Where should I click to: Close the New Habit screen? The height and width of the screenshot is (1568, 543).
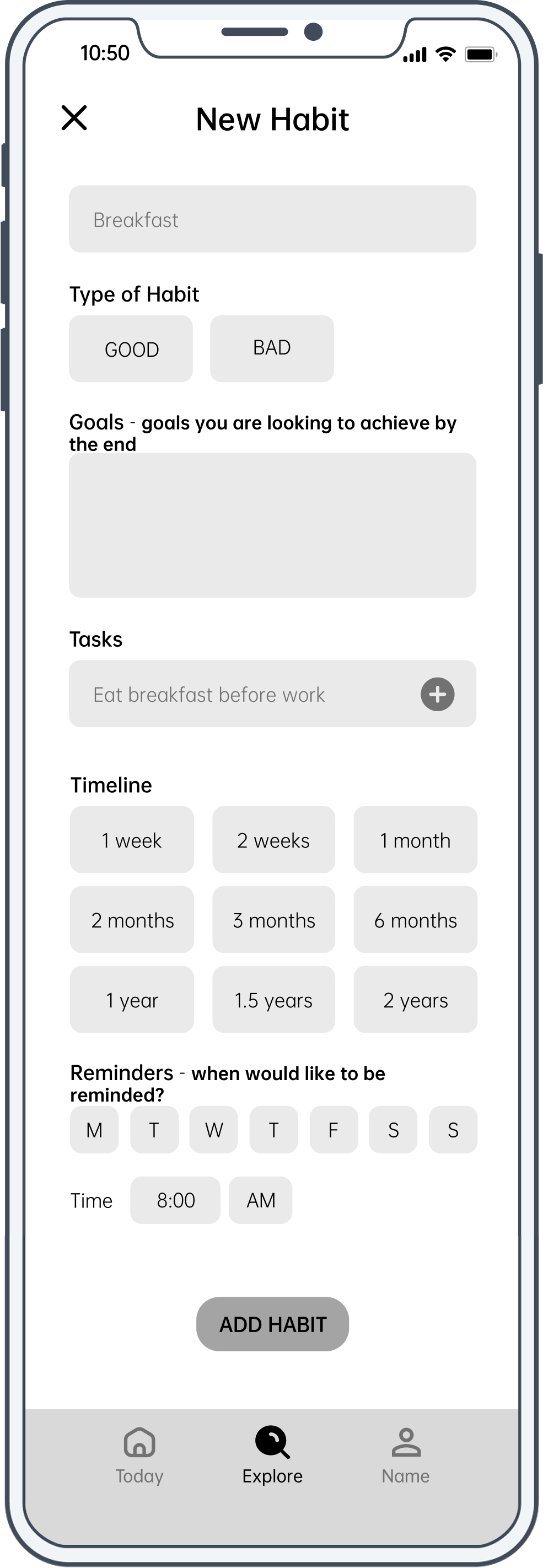pos(74,117)
